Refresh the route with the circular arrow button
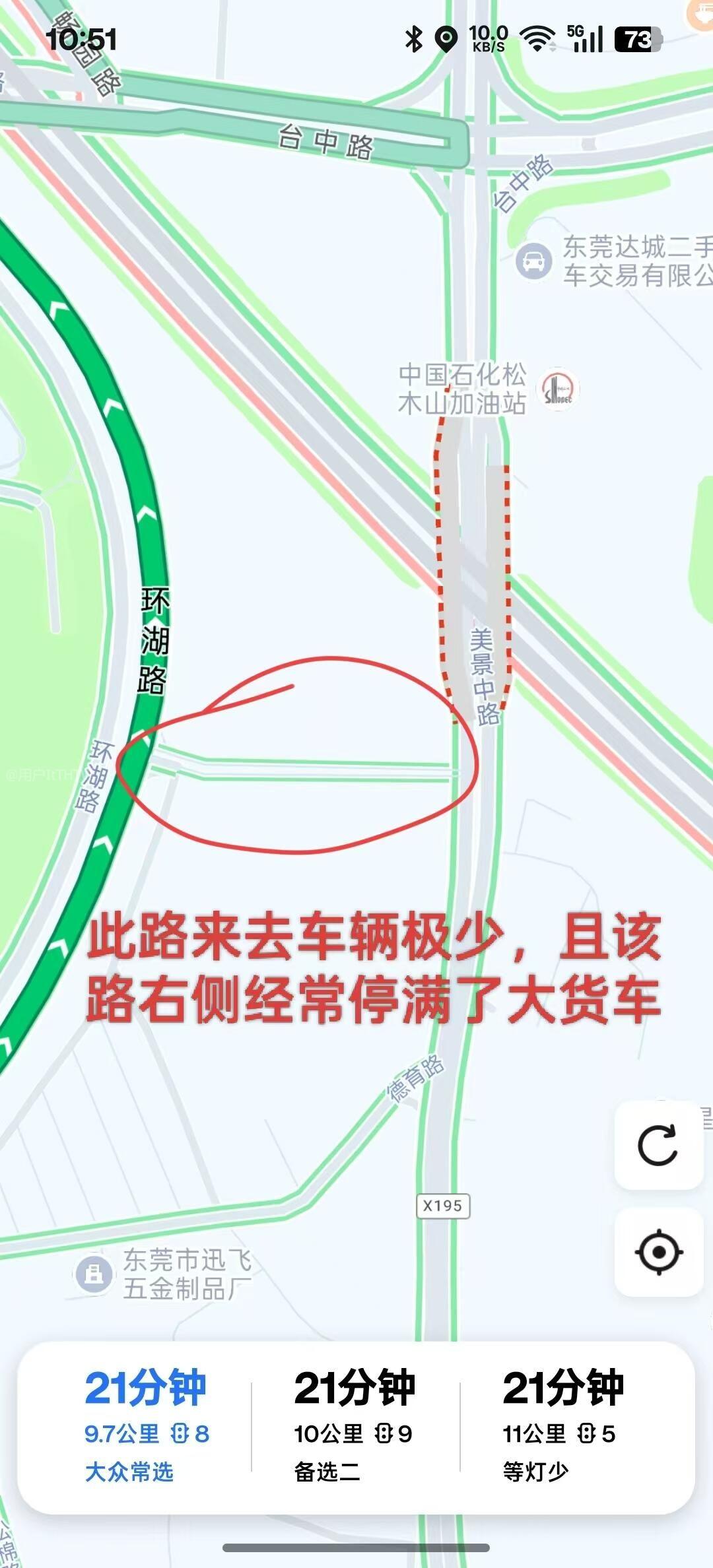Viewport: 713px width, 1568px height. pos(658,1145)
